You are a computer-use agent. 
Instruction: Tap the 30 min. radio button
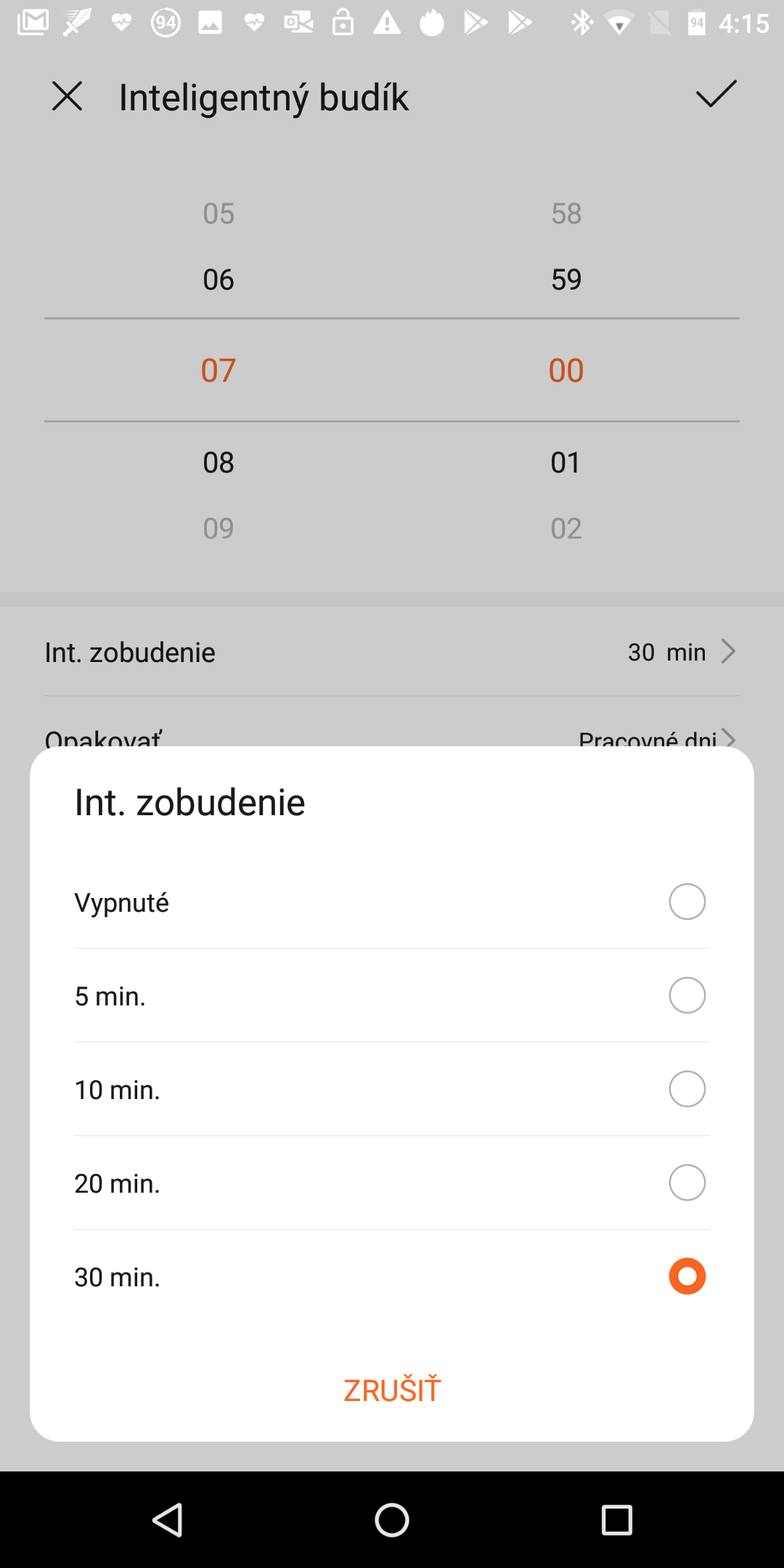[x=687, y=1276]
